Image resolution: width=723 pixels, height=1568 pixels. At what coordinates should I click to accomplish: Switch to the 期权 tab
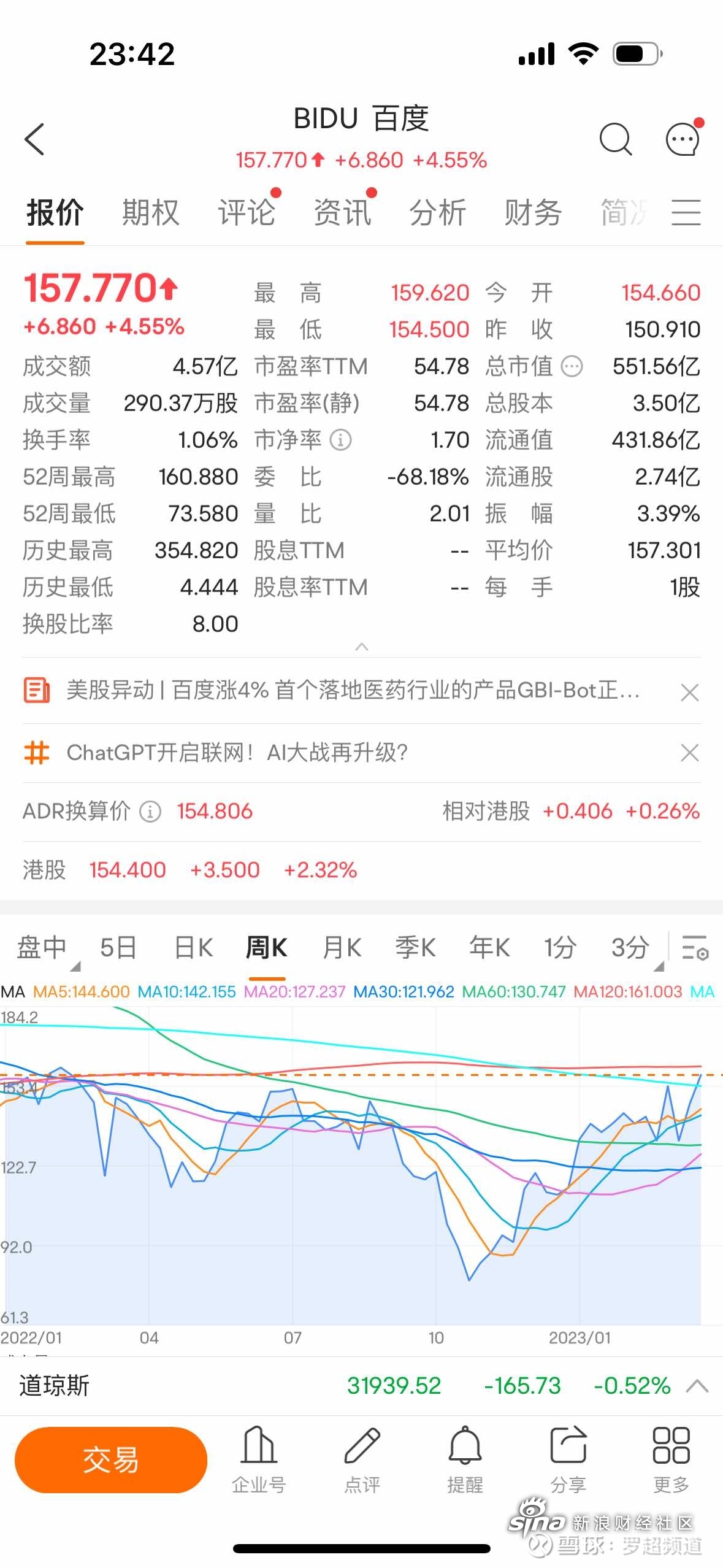tap(150, 213)
